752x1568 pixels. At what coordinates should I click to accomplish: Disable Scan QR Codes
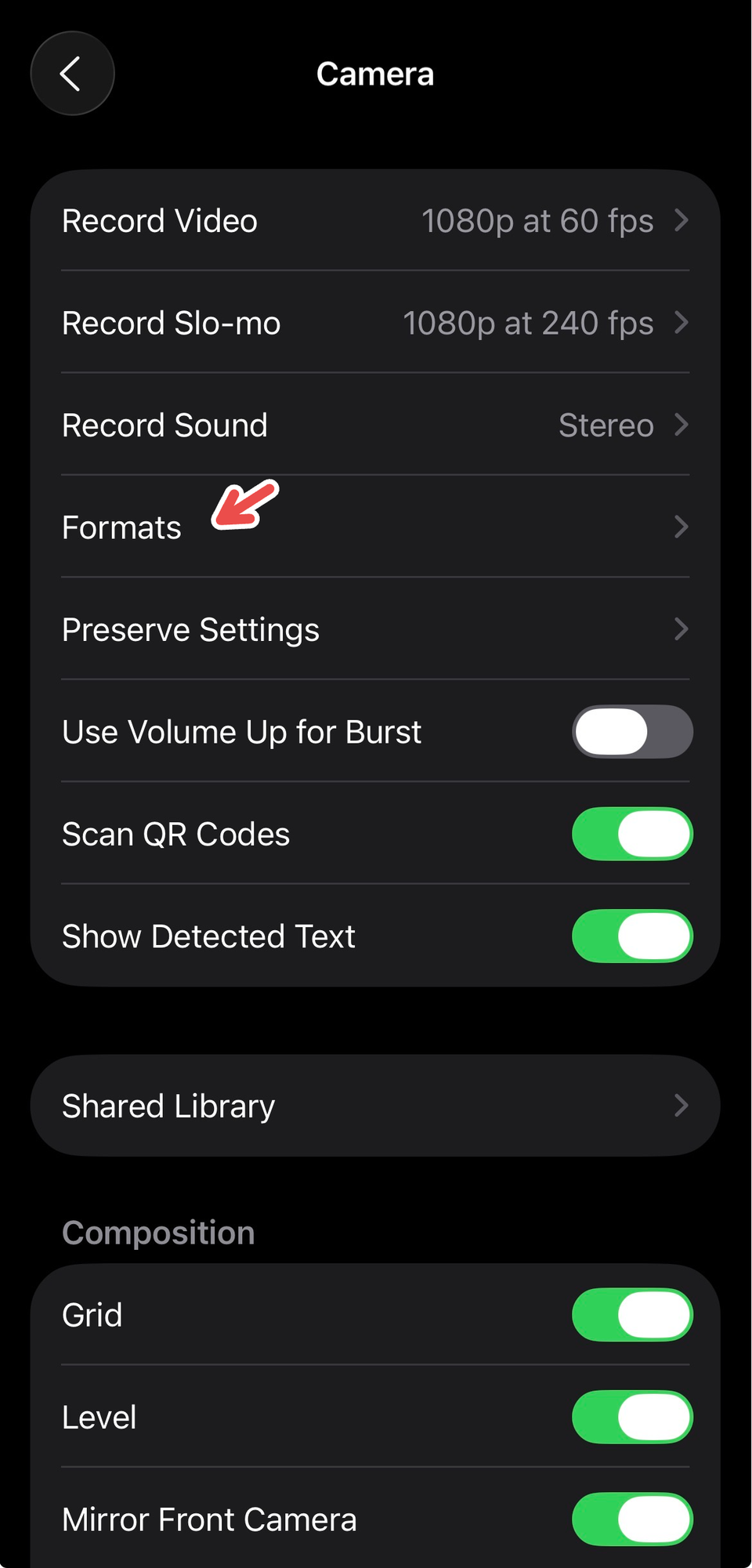click(632, 834)
